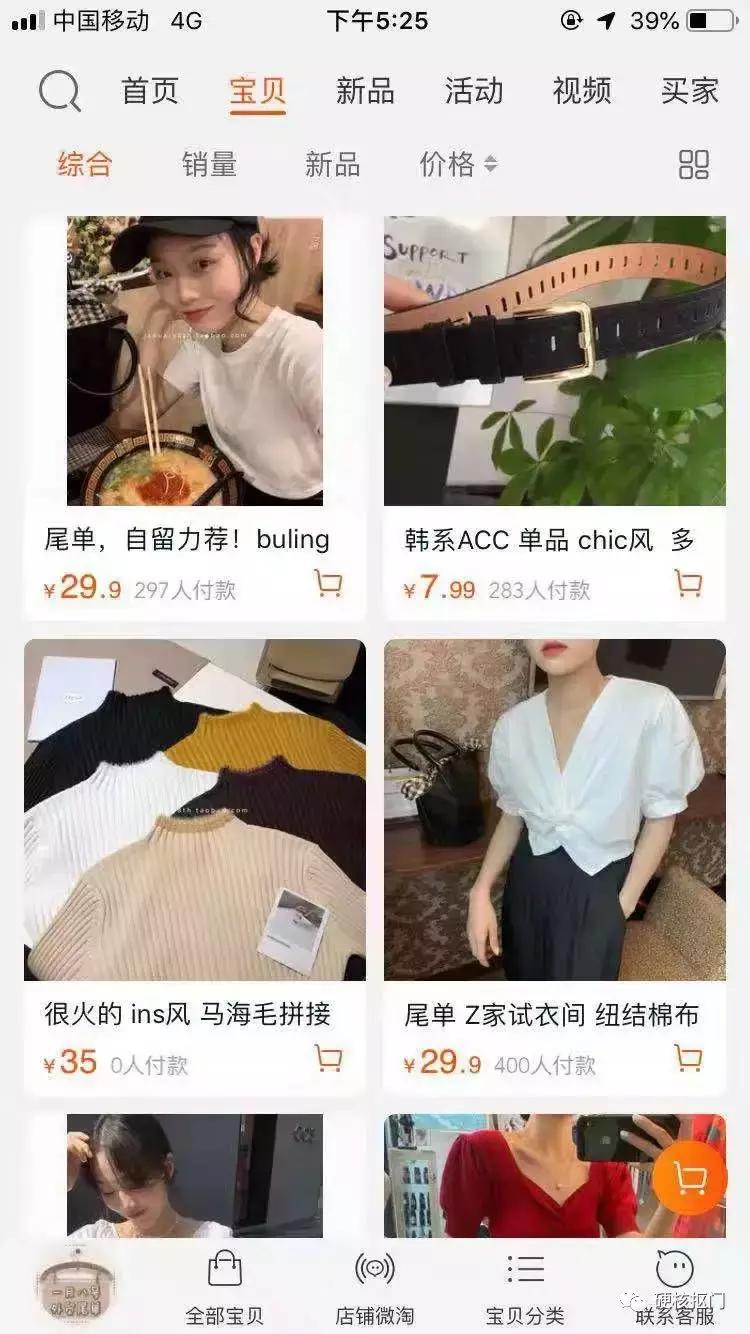Toggle the 价格 price sort arrows

tap(454, 165)
